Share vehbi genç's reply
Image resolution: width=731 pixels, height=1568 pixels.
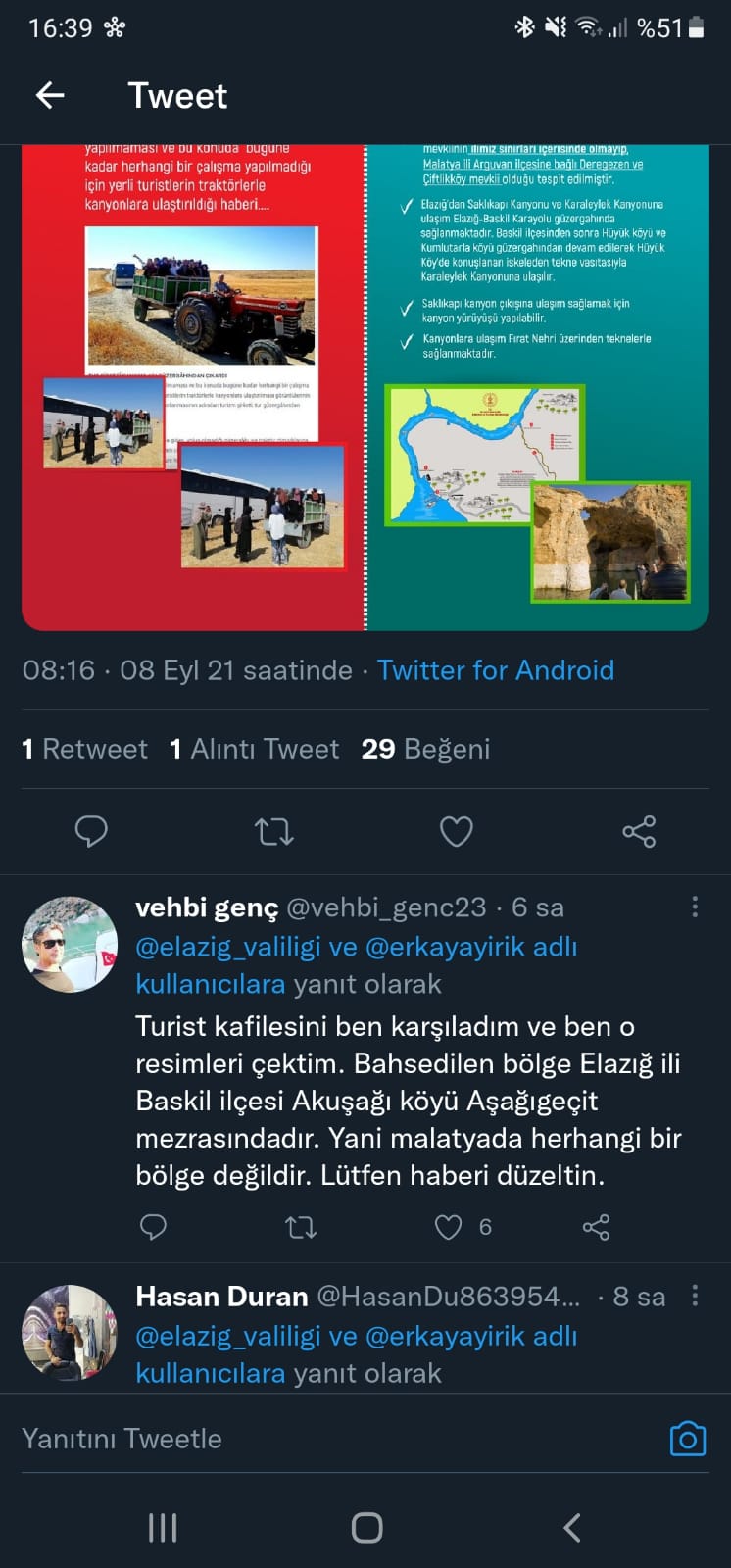pyautogui.click(x=596, y=1227)
